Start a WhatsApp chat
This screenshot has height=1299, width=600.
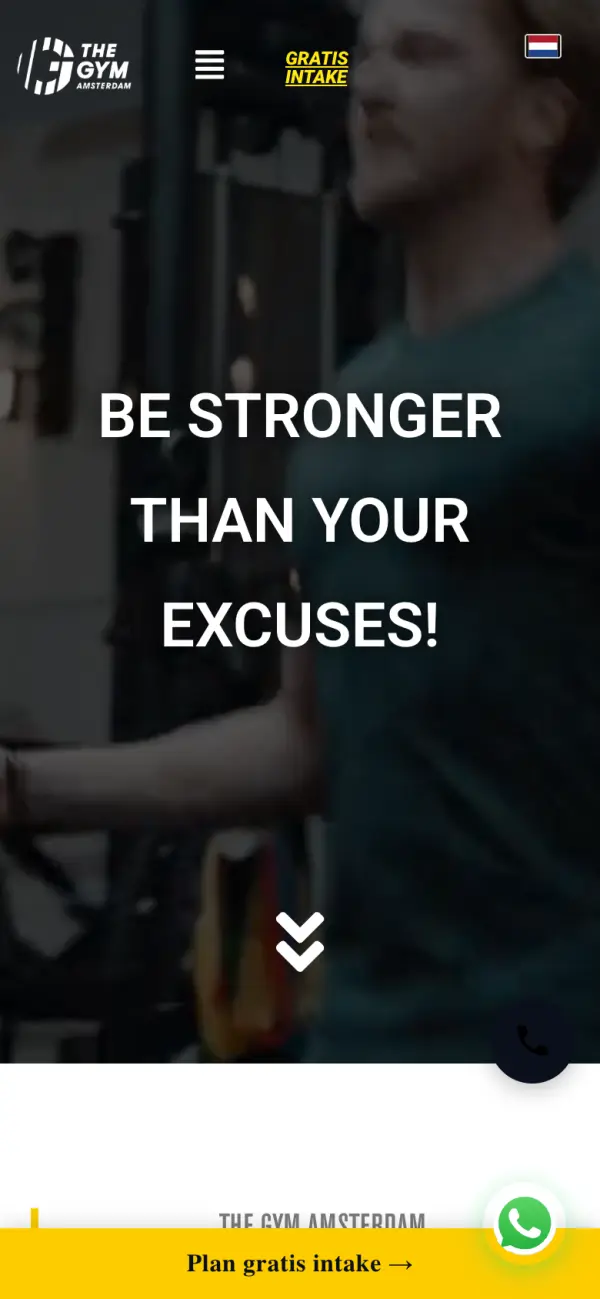pyautogui.click(x=525, y=1224)
